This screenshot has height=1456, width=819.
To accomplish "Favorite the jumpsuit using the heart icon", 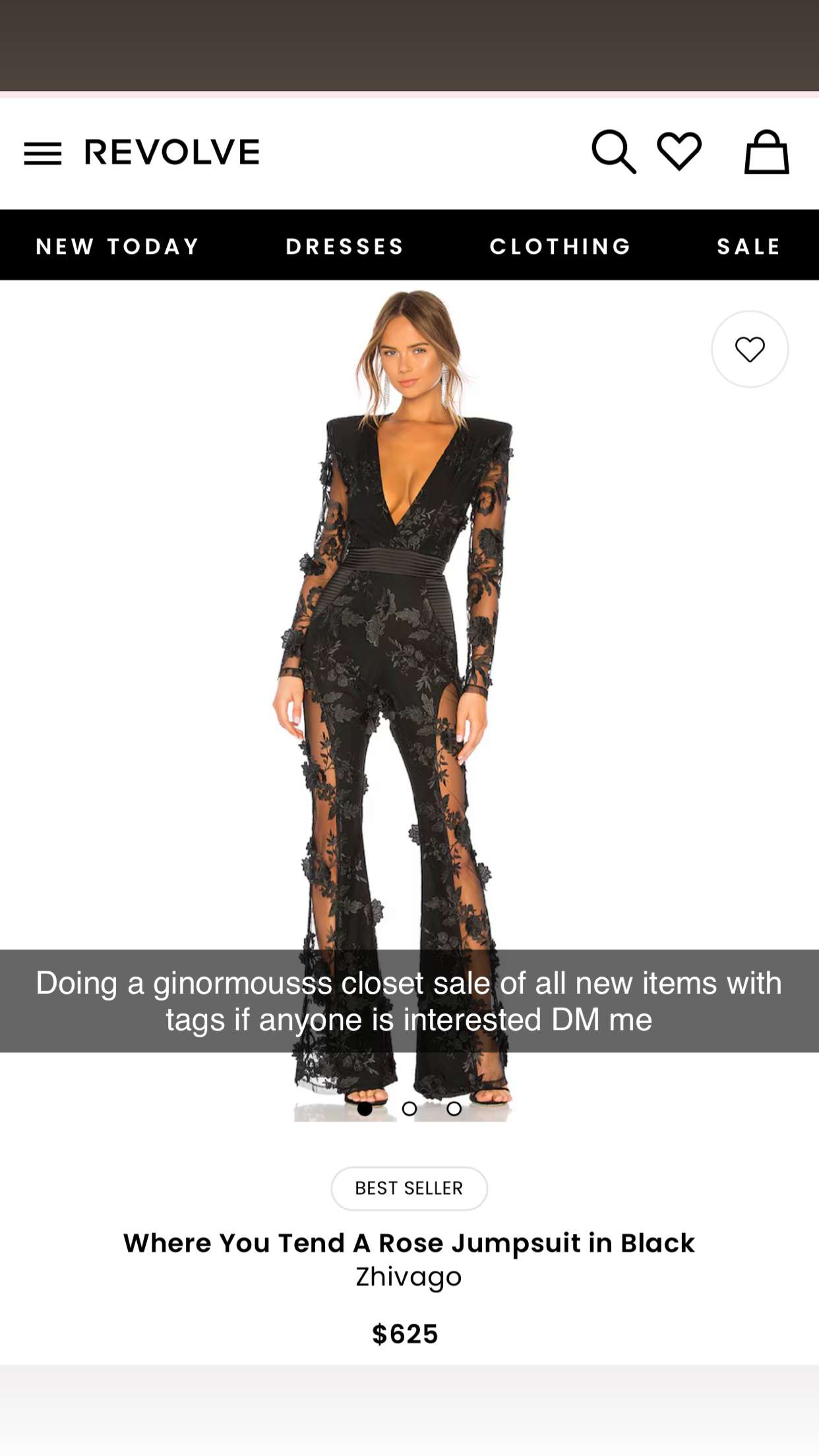I will coord(749,349).
